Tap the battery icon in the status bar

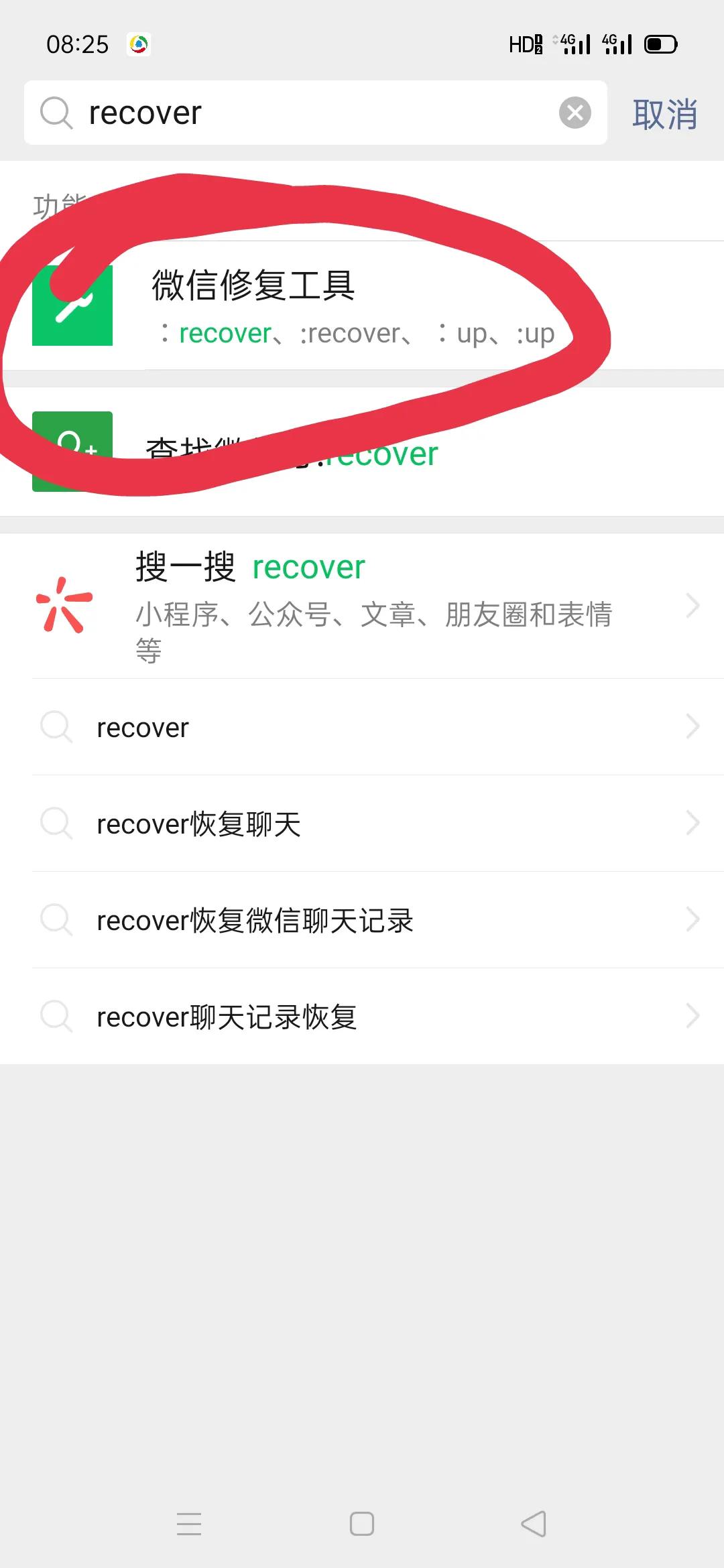pos(659,43)
